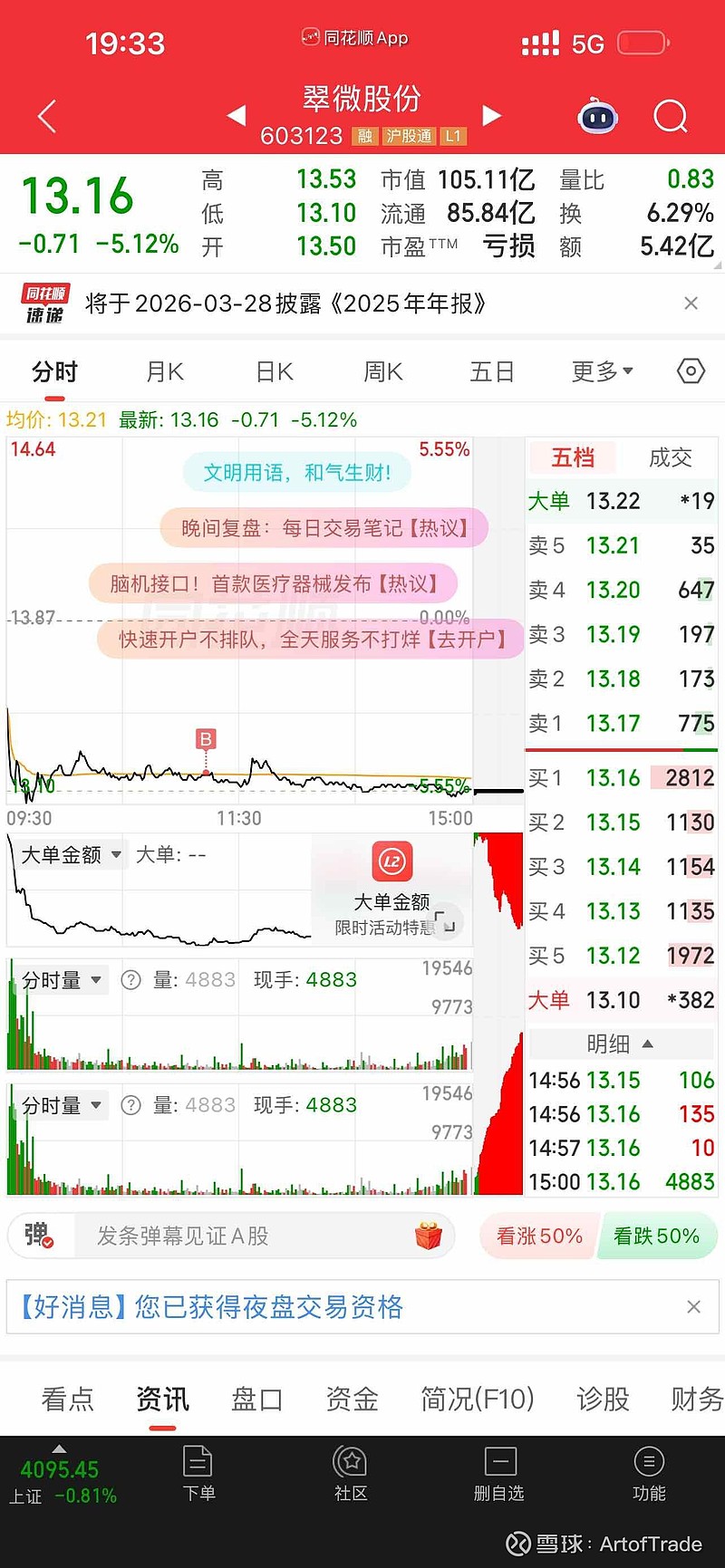The height and width of the screenshot is (1568, 725).
Task: Switch to the 简况(F10) tab
Action: pyautogui.click(x=478, y=1400)
